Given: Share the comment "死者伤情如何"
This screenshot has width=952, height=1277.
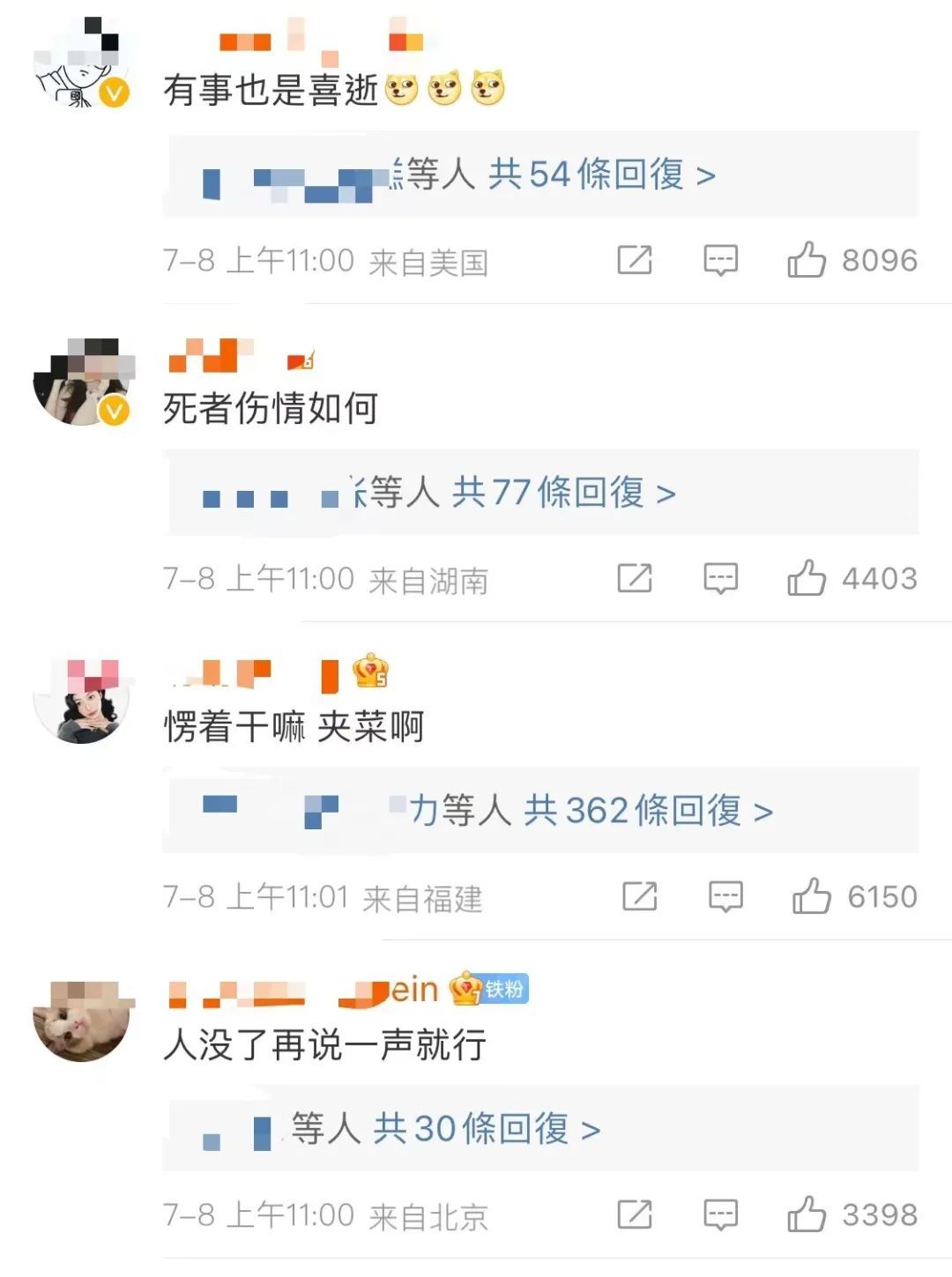Looking at the screenshot, I should [x=635, y=578].
